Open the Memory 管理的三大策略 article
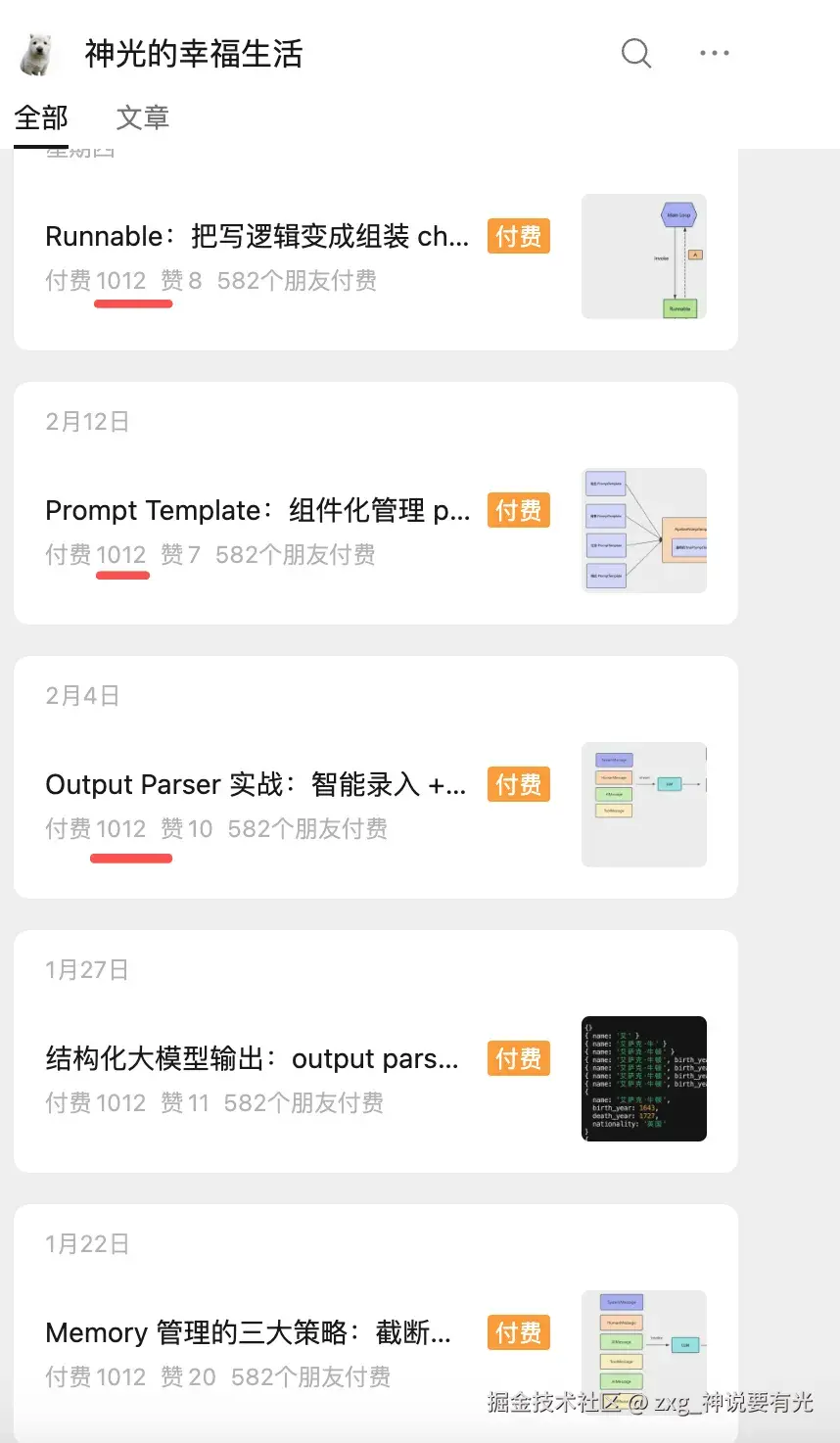This screenshot has width=840, height=1443. pos(248,1333)
